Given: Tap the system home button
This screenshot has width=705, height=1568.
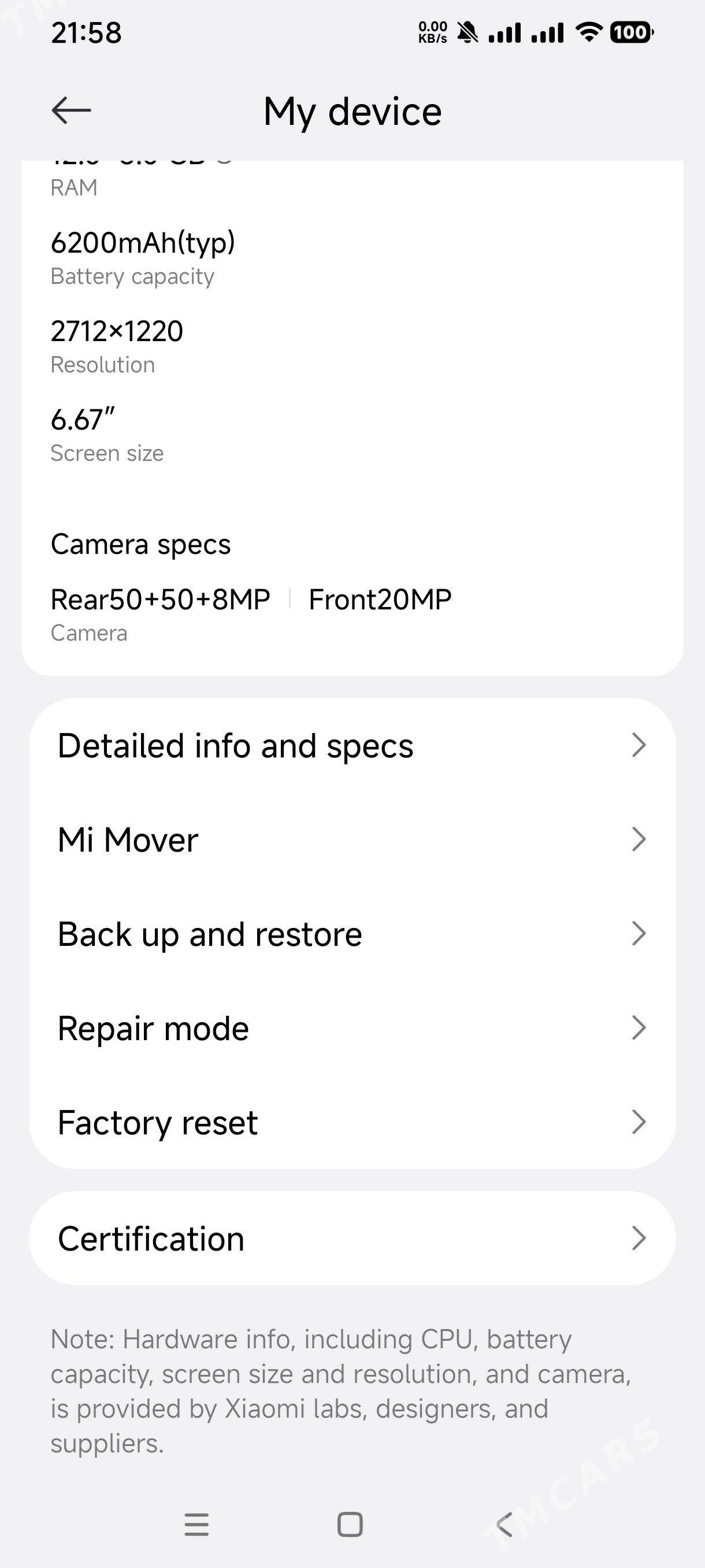Looking at the screenshot, I should [350, 1525].
